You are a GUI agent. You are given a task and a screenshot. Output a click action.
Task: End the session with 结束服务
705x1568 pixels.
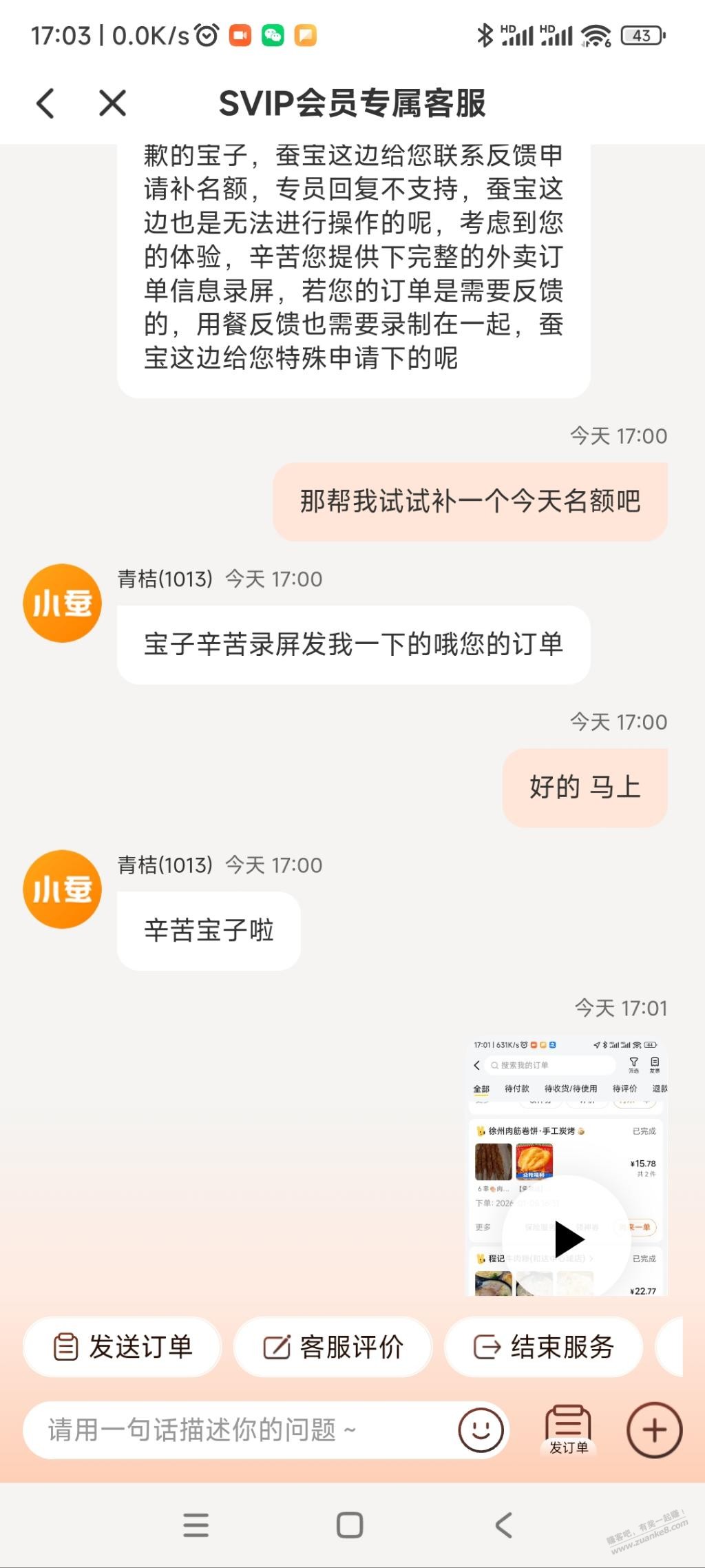point(544,1347)
